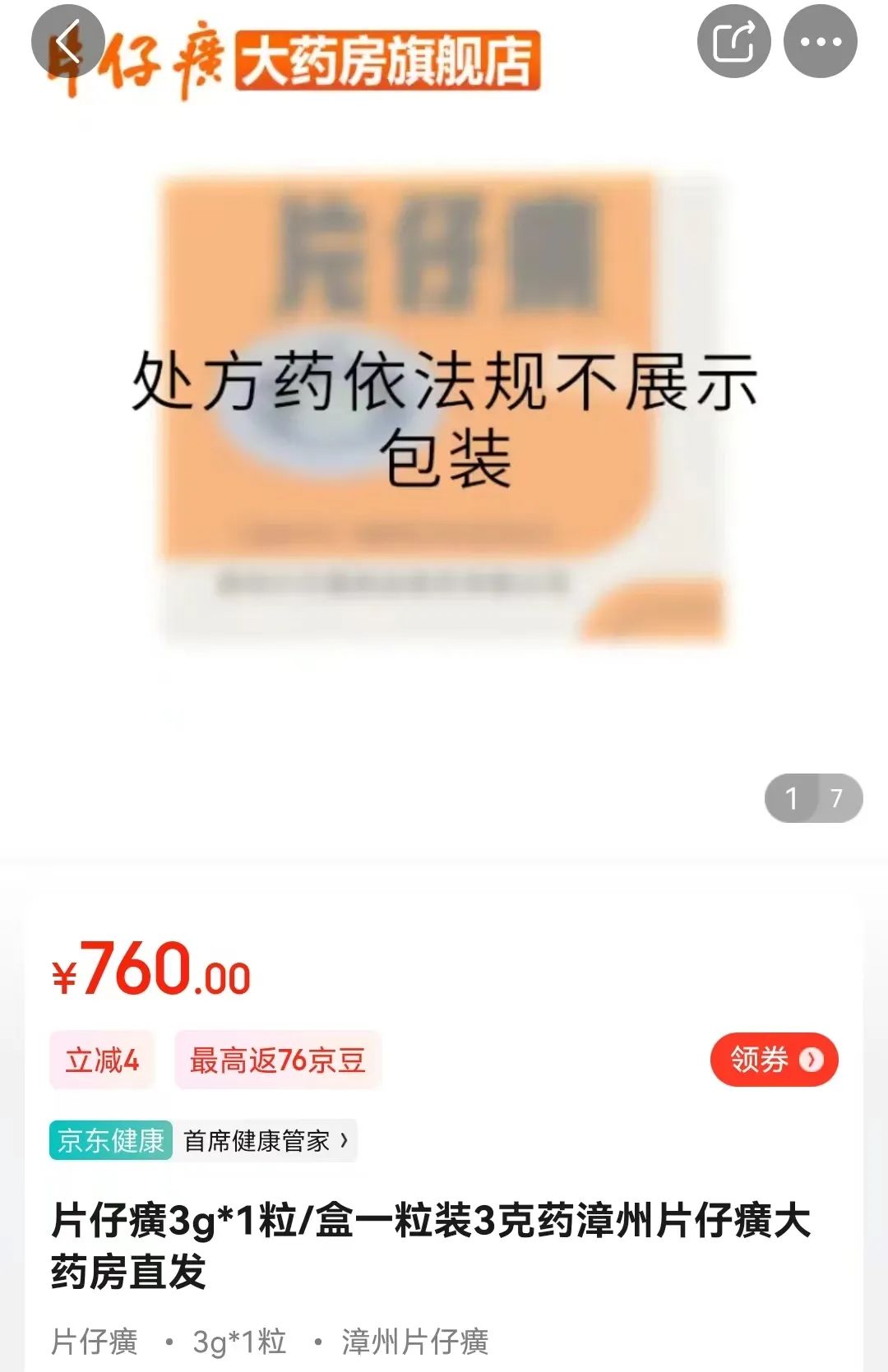This screenshot has width=888, height=1372.
Task: Select the 立减4 promotion toggle
Action: [102, 1060]
